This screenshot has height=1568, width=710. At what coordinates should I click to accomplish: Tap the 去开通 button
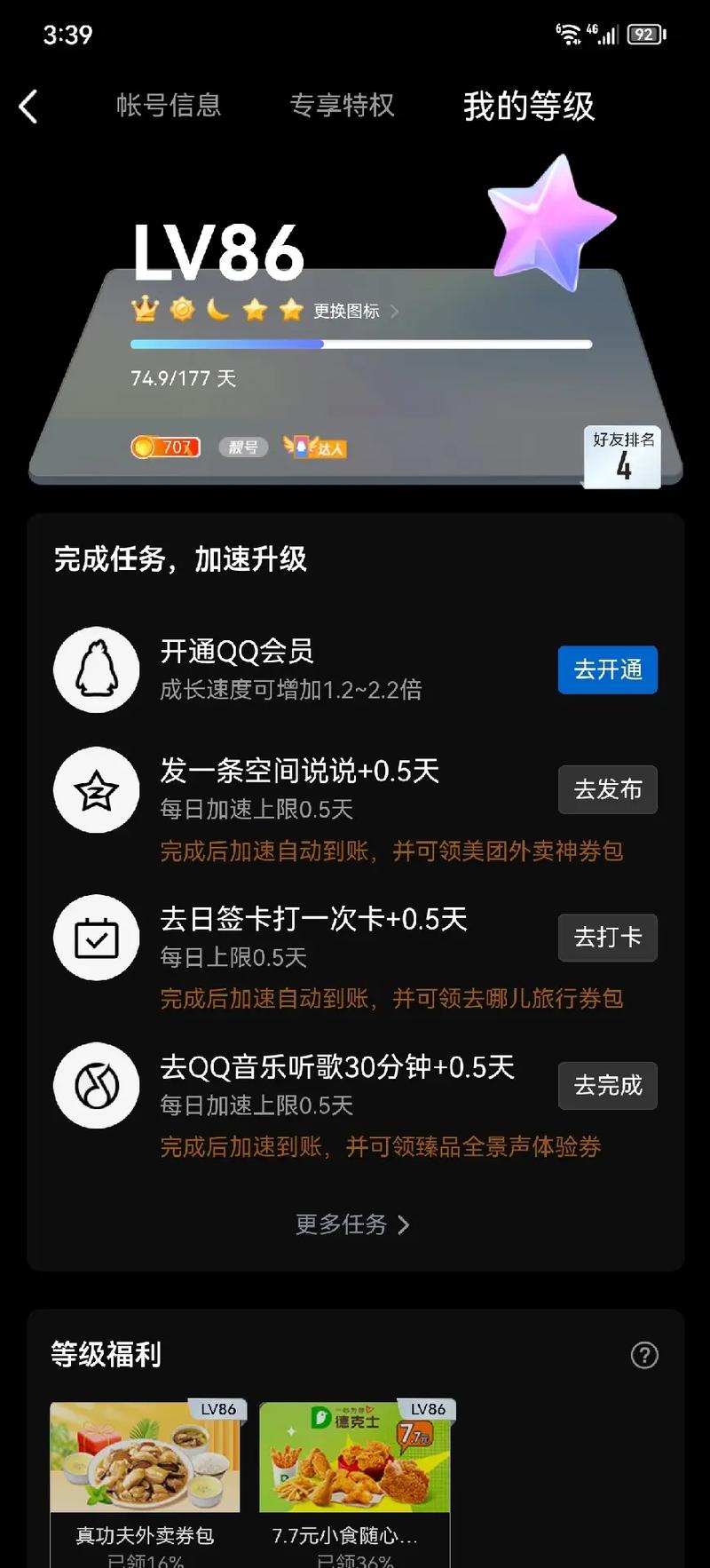click(607, 669)
